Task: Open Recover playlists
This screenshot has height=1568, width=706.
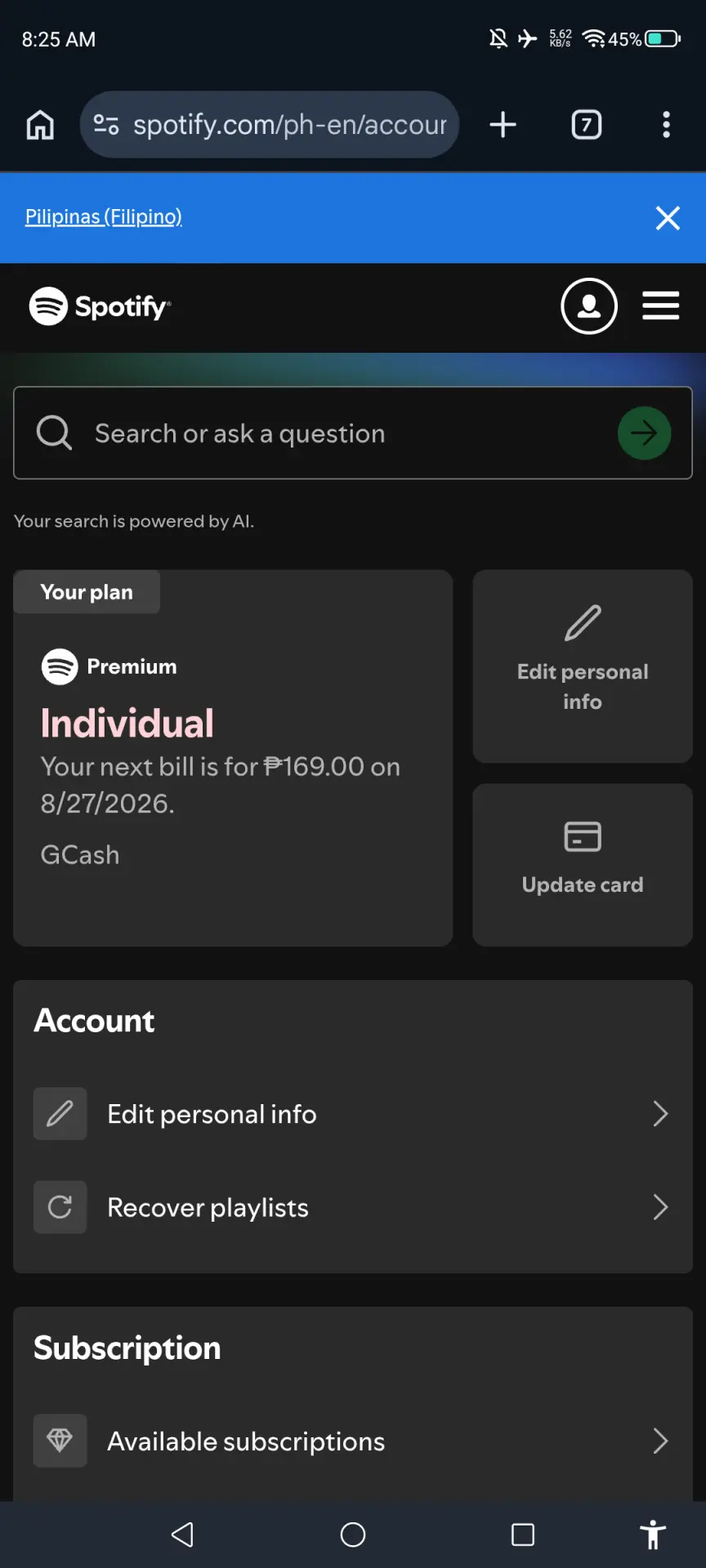Action: (x=353, y=1207)
